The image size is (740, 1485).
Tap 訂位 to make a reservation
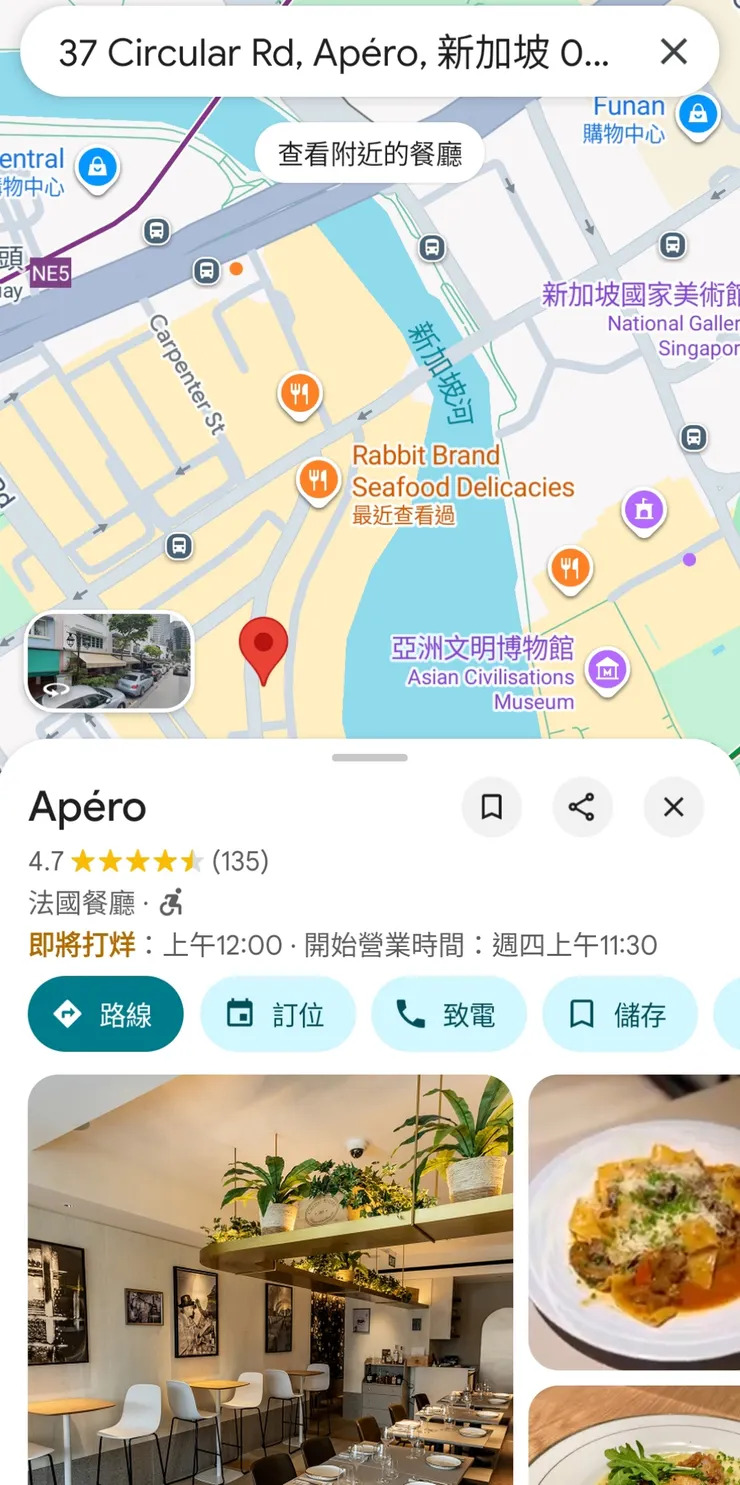277,1013
